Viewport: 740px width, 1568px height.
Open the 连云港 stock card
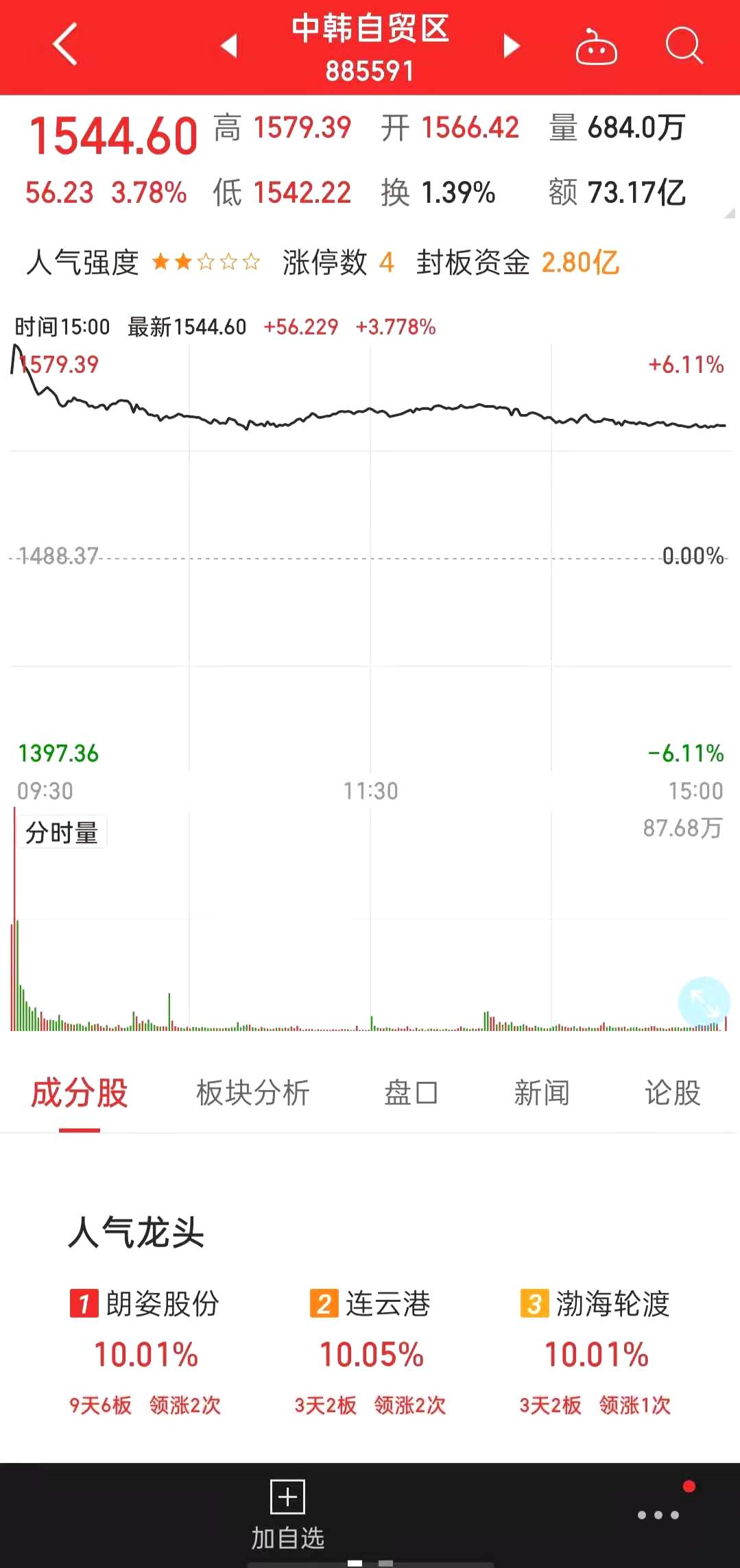click(x=370, y=1352)
